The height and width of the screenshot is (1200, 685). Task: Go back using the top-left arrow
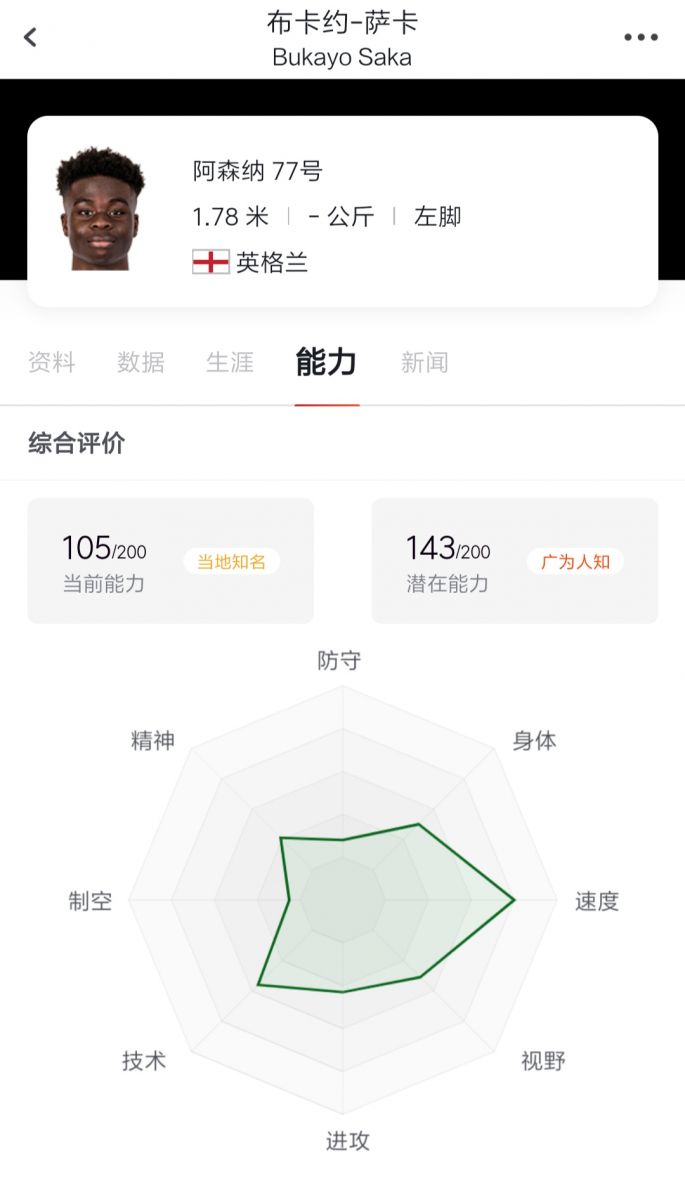30,38
